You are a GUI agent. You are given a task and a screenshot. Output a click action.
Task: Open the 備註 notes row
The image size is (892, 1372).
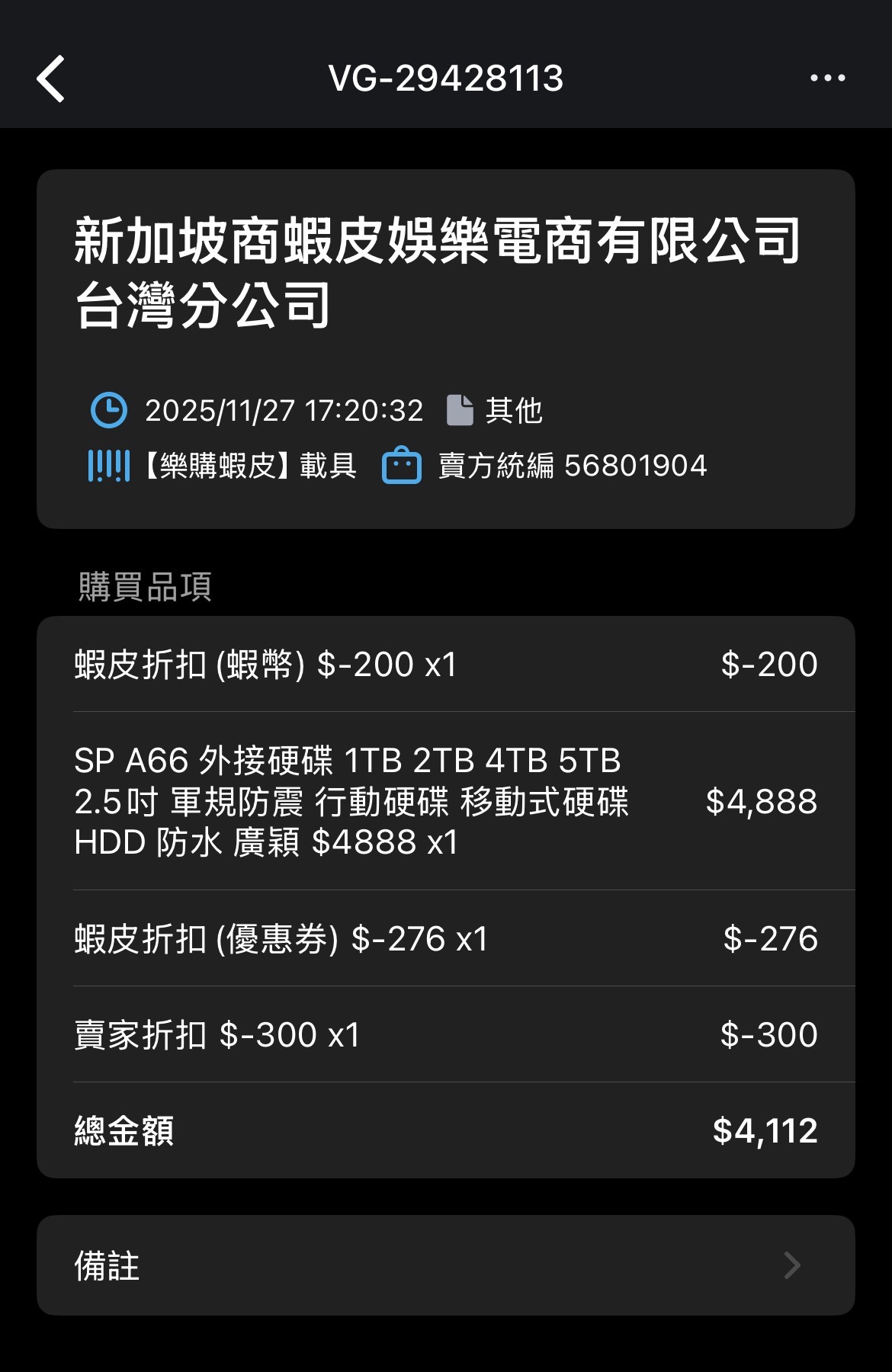coord(445,1265)
